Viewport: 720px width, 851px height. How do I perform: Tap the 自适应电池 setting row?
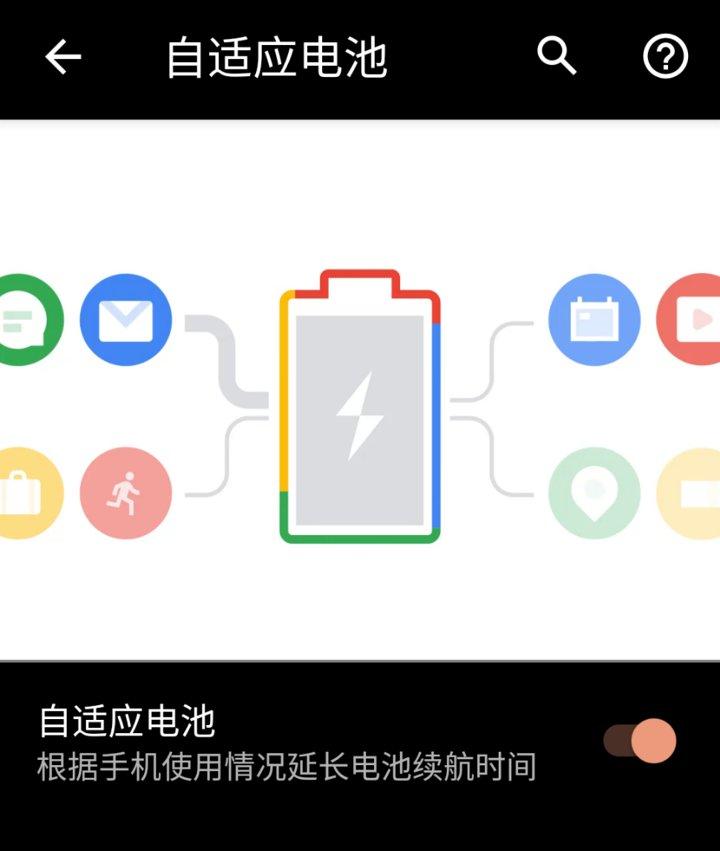point(300,734)
